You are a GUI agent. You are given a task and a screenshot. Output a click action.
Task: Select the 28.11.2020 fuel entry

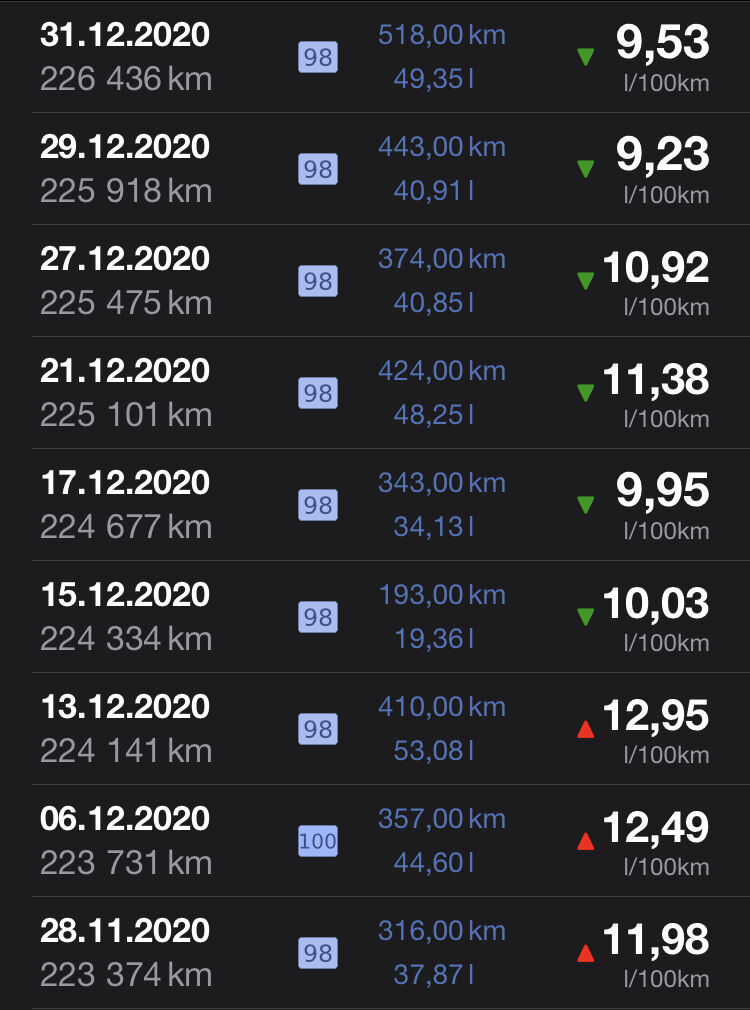(x=375, y=952)
